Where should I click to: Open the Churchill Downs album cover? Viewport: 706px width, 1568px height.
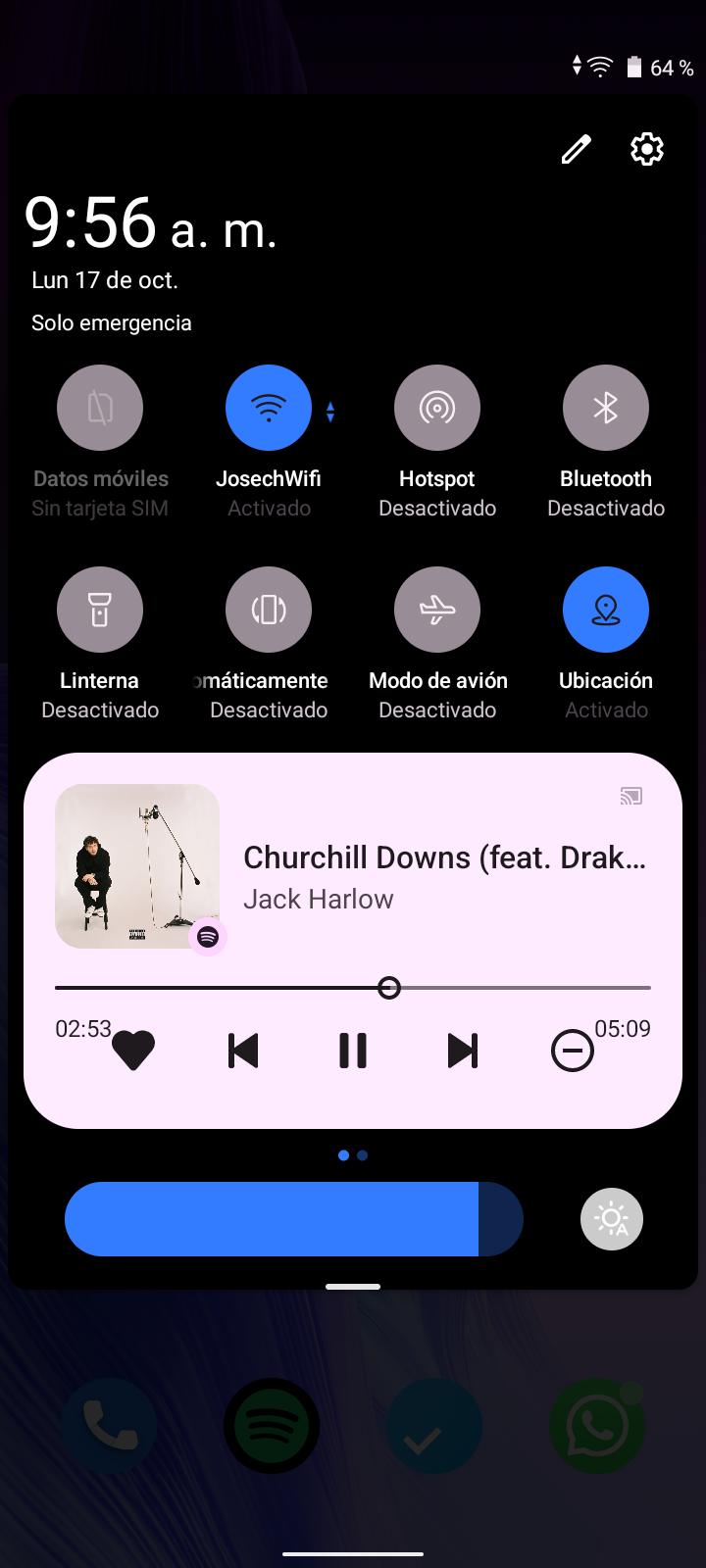[137, 866]
